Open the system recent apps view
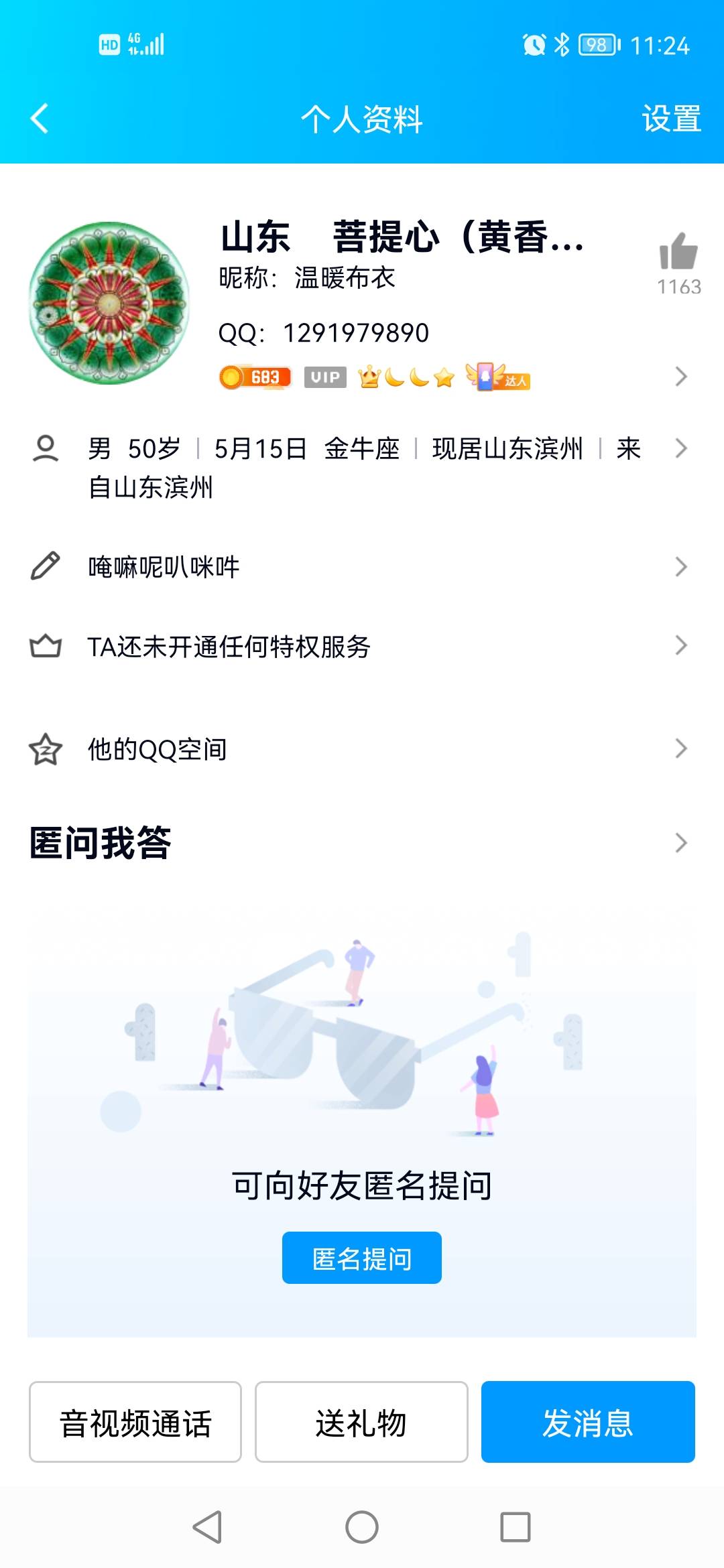724x1568 pixels. [x=516, y=1527]
